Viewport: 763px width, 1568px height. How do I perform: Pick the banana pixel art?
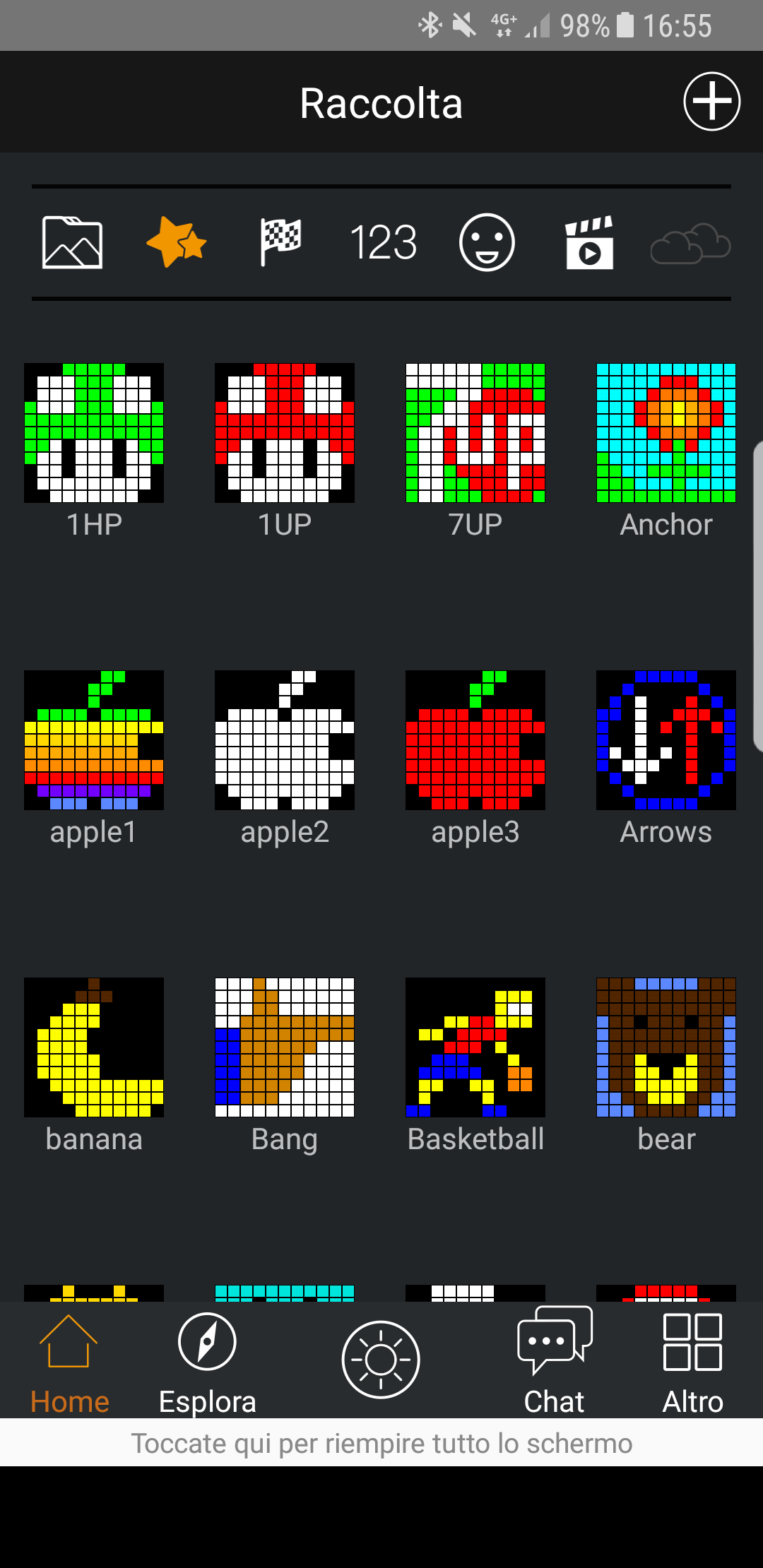(94, 1047)
